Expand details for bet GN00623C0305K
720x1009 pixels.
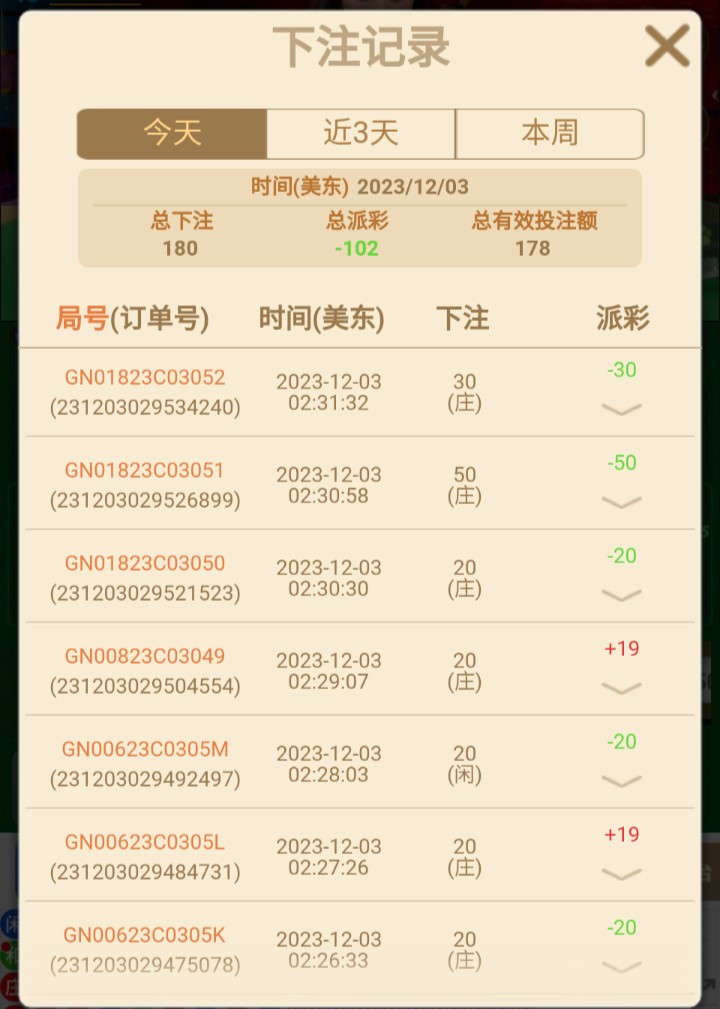coord(622,966)
